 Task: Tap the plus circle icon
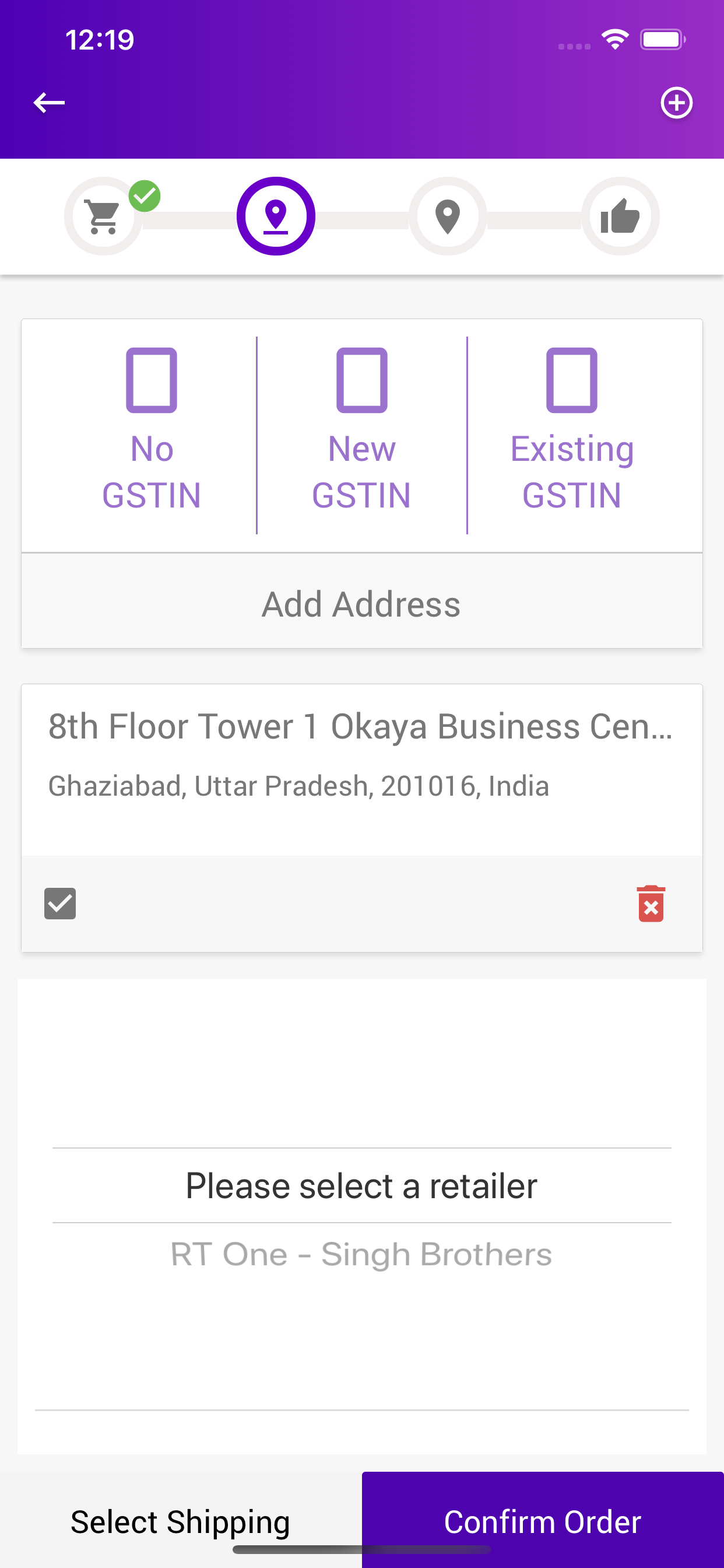[x=677, y=102]
